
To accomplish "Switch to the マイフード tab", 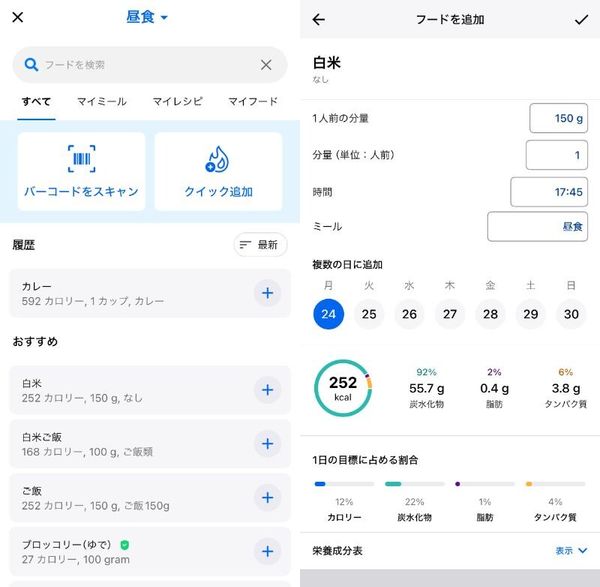I will (x=253, y=101).
